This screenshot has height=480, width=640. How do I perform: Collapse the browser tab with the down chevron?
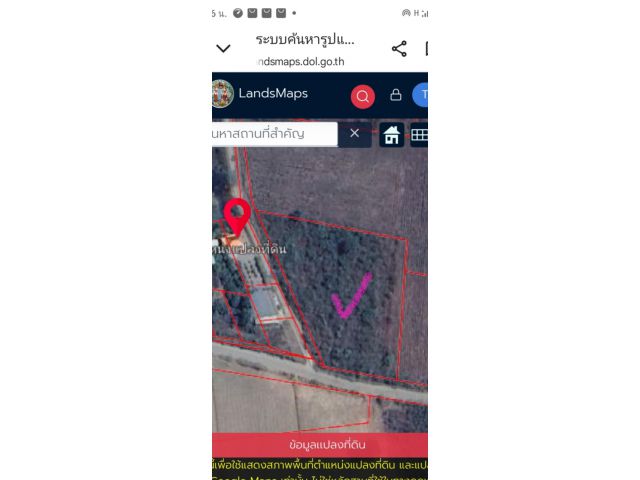[223, 48]
